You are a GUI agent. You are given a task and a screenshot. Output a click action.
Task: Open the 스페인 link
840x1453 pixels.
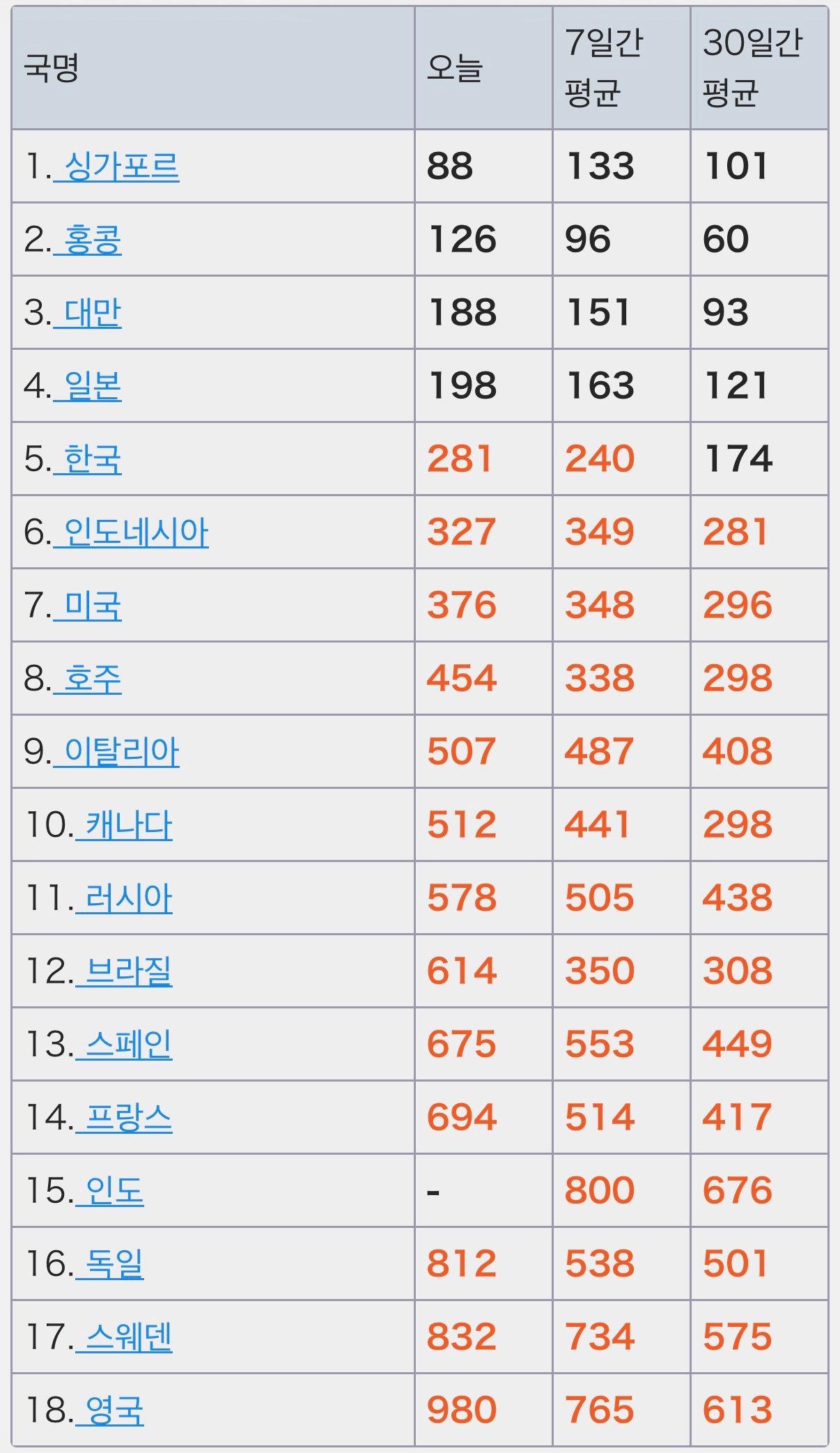pos(128,1045)
